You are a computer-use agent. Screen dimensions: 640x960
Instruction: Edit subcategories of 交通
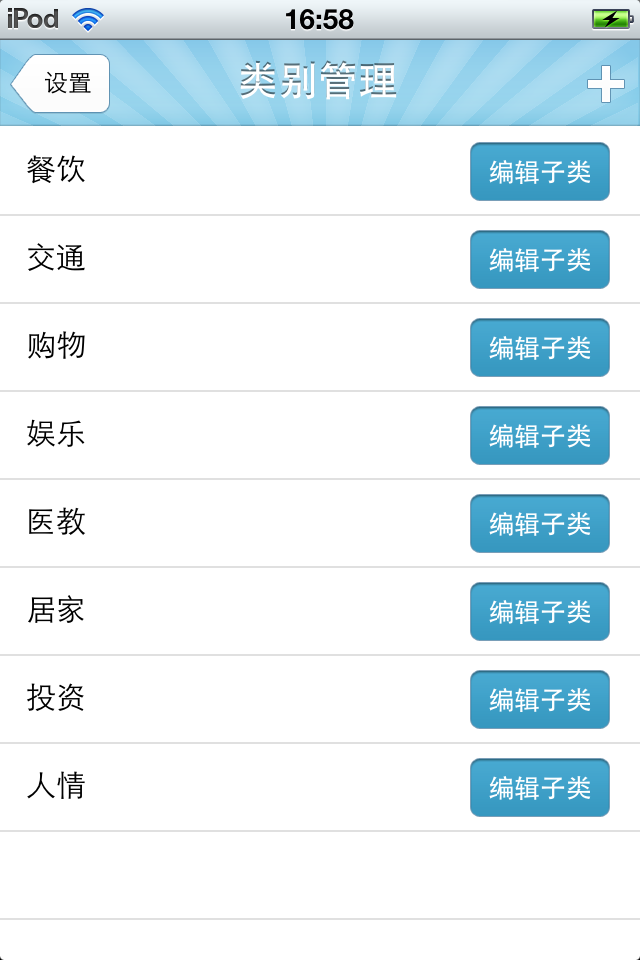pyautogui.click(x=540, y=260)
